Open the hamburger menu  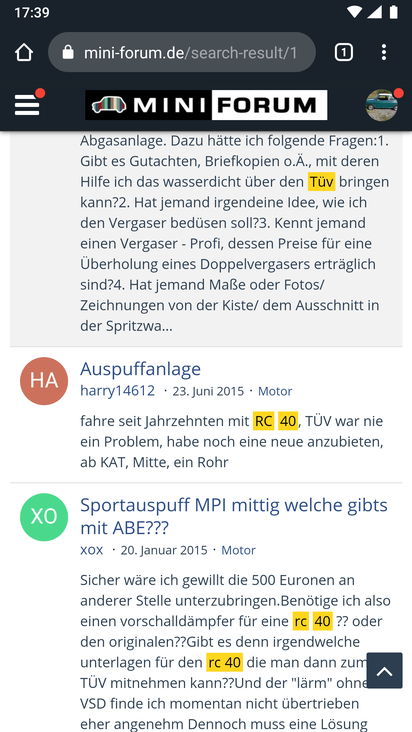(x=27, y=105)
